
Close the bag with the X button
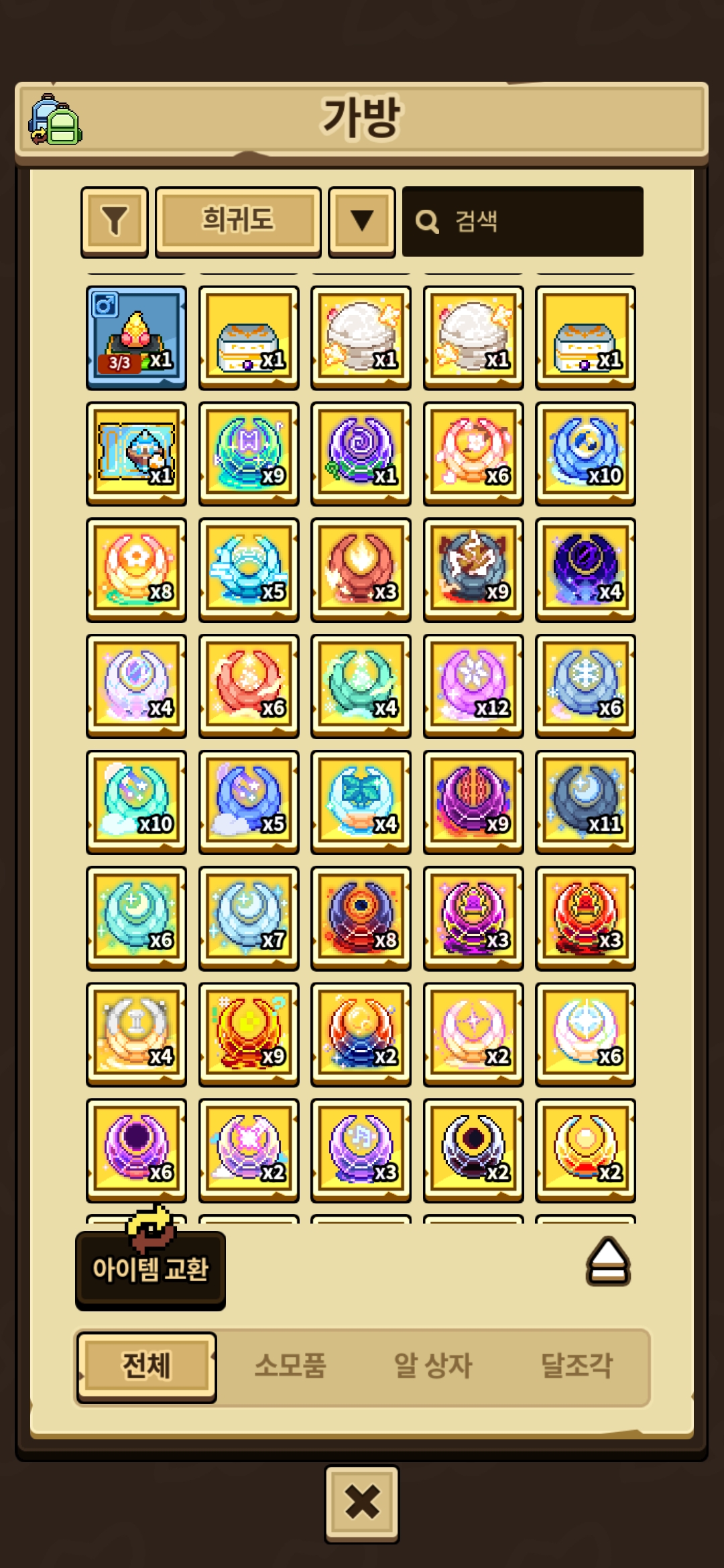coord(362,1504)
